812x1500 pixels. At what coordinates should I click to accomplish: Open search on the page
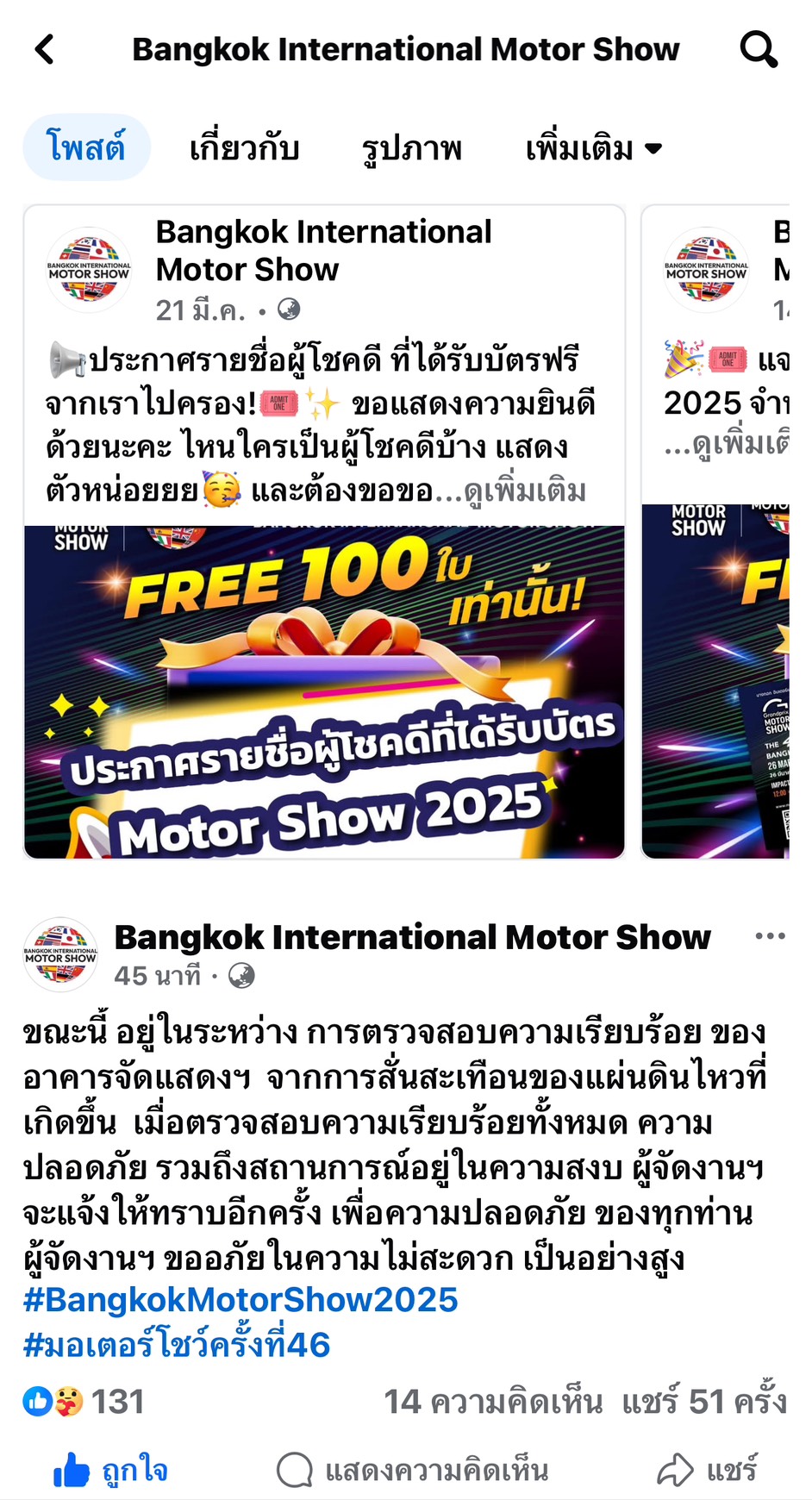(x=759, y=50)
